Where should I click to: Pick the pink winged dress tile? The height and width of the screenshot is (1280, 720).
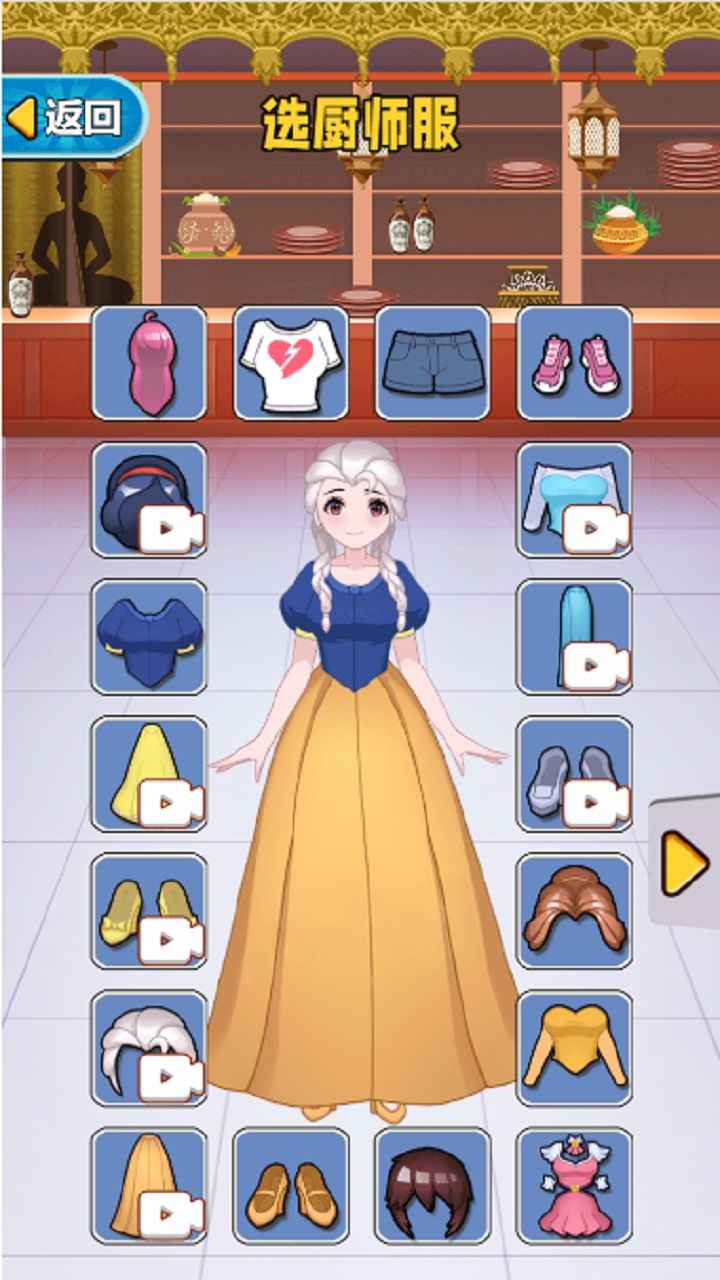point(575,1185)
